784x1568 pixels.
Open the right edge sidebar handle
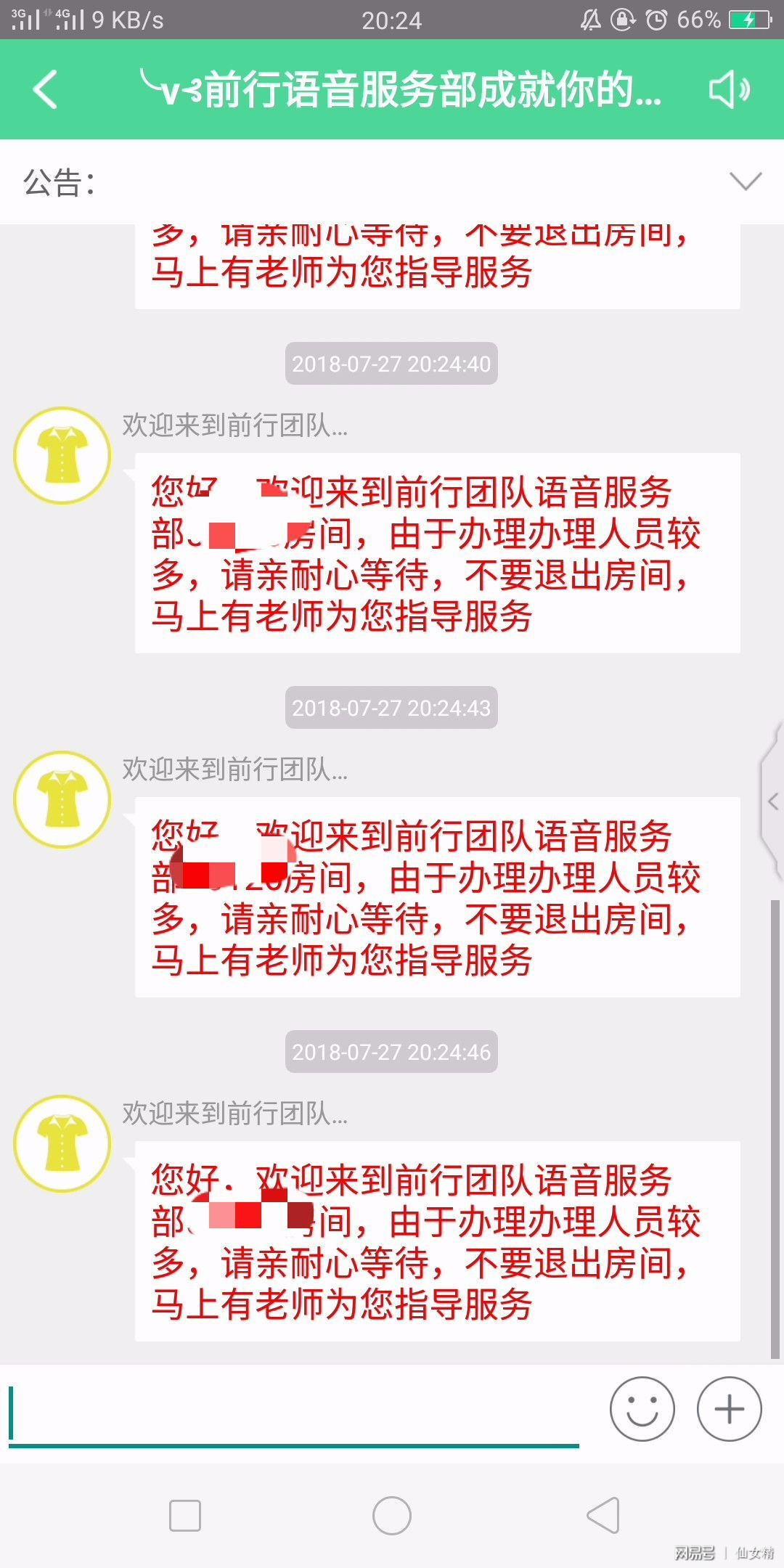point(774,802)
